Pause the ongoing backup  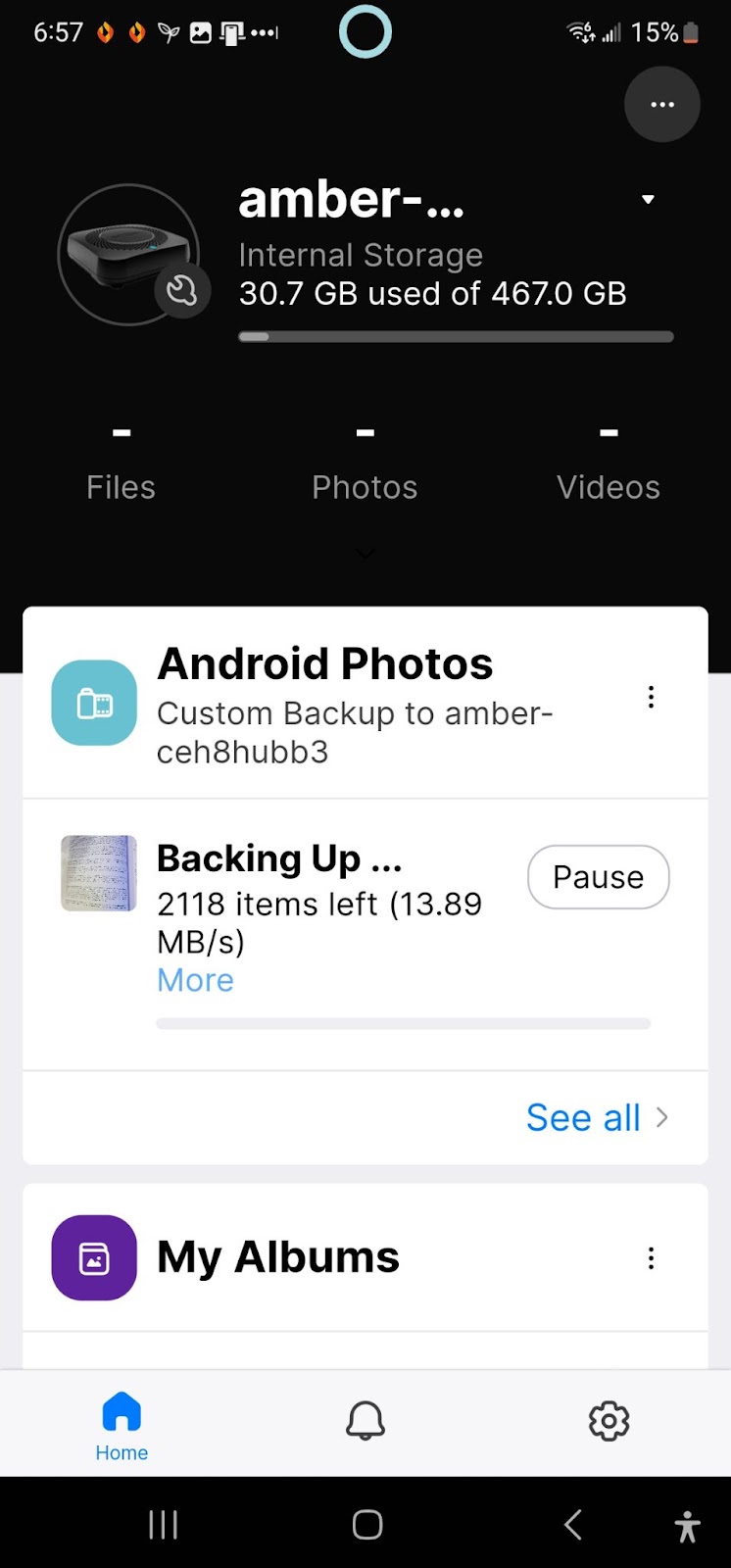(x=598, y=877)
